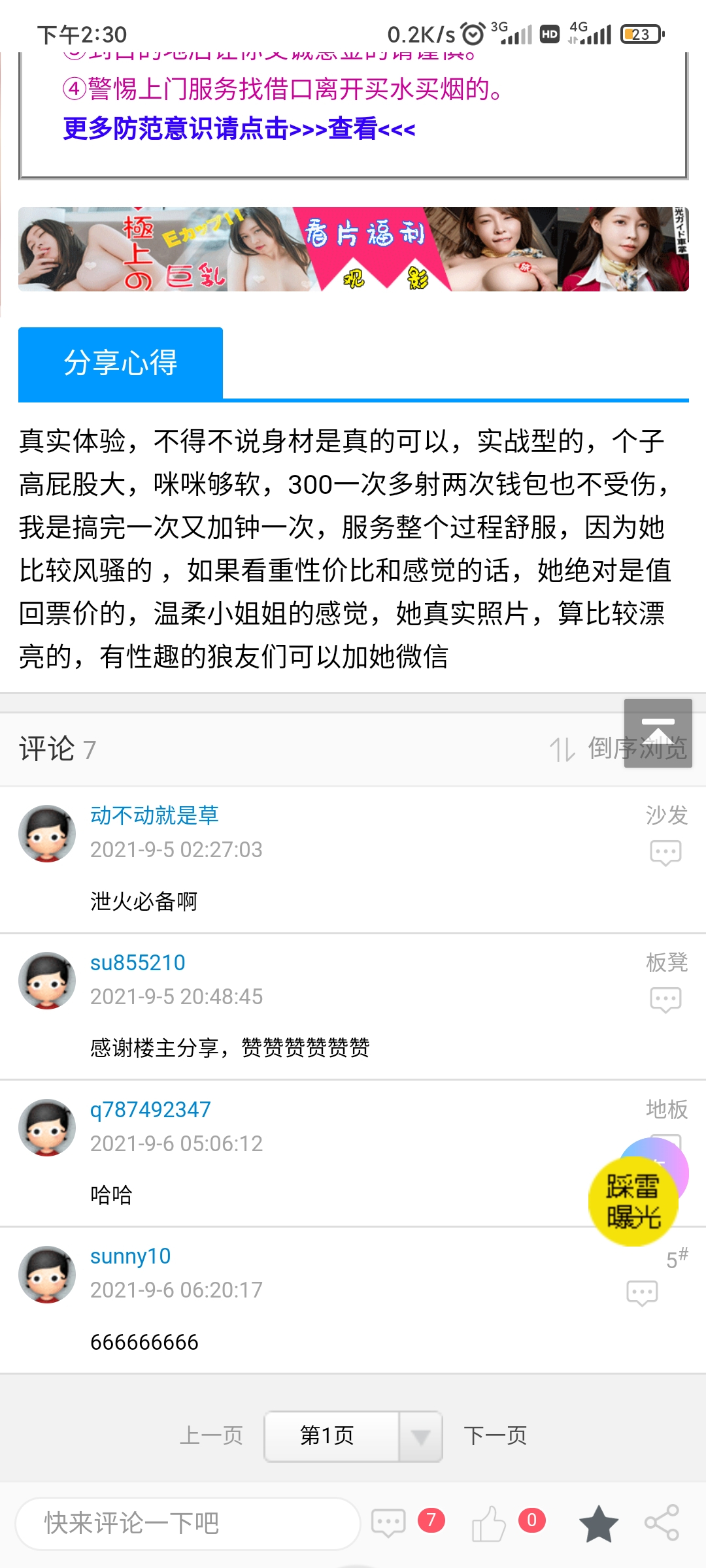Image resolution: width=706 pixels, height=1568 pixels.
Task: Reply to 动不动就是草's comment
Action: tap(665, 853)
